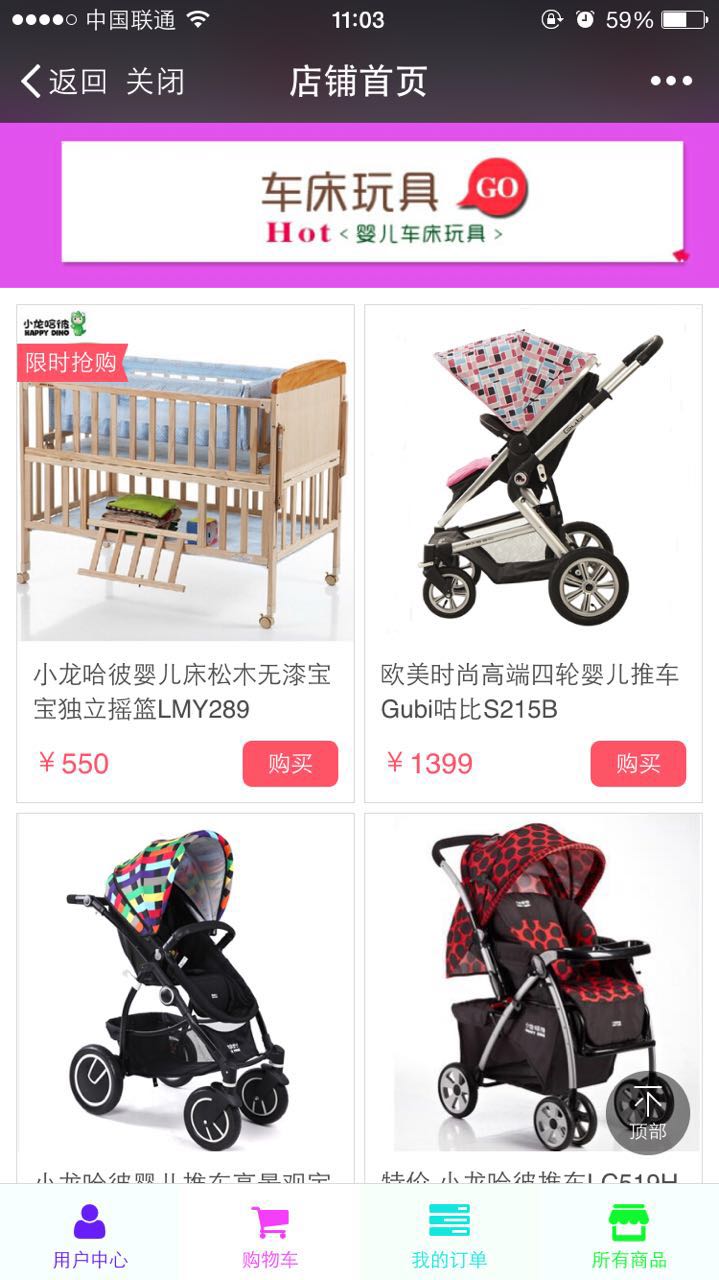The image size is (719, 1280).
Task: Open the three-dot overflow menu
Action: tap(671, 81)
